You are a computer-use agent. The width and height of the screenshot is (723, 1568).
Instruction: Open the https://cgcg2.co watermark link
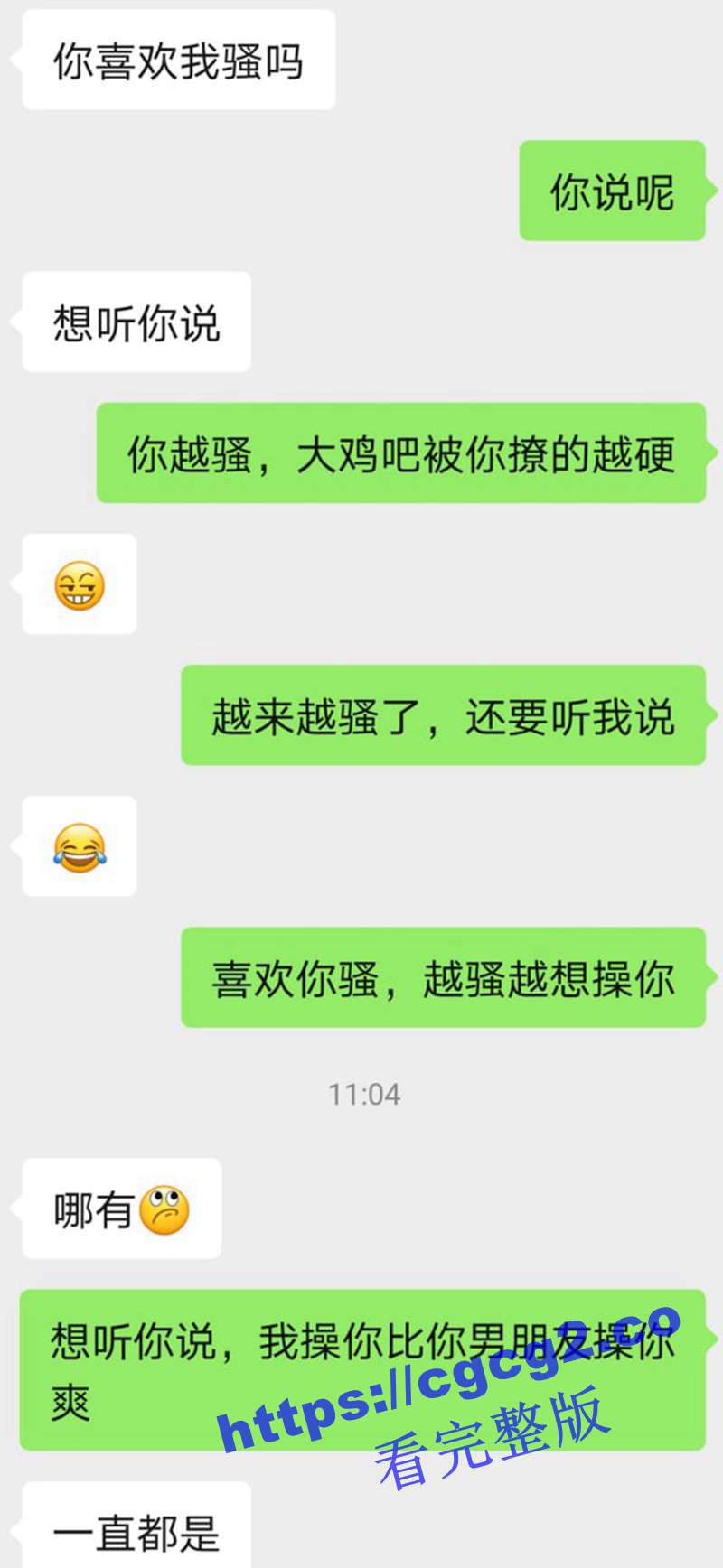(x=452, y=1391)
